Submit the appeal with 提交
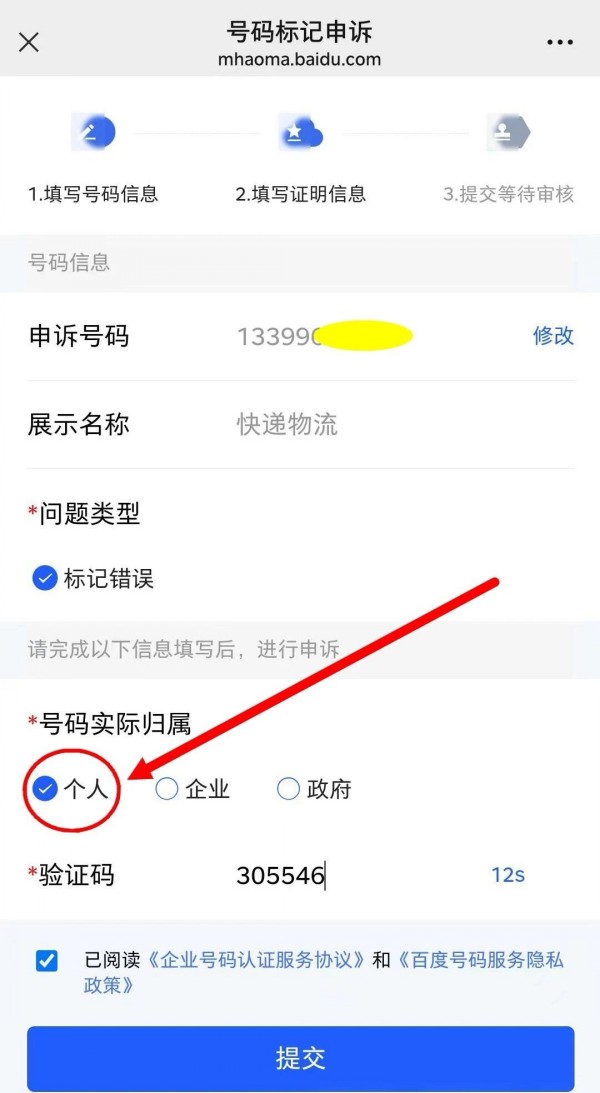The image size is (600, 1093). point(300,1058)
